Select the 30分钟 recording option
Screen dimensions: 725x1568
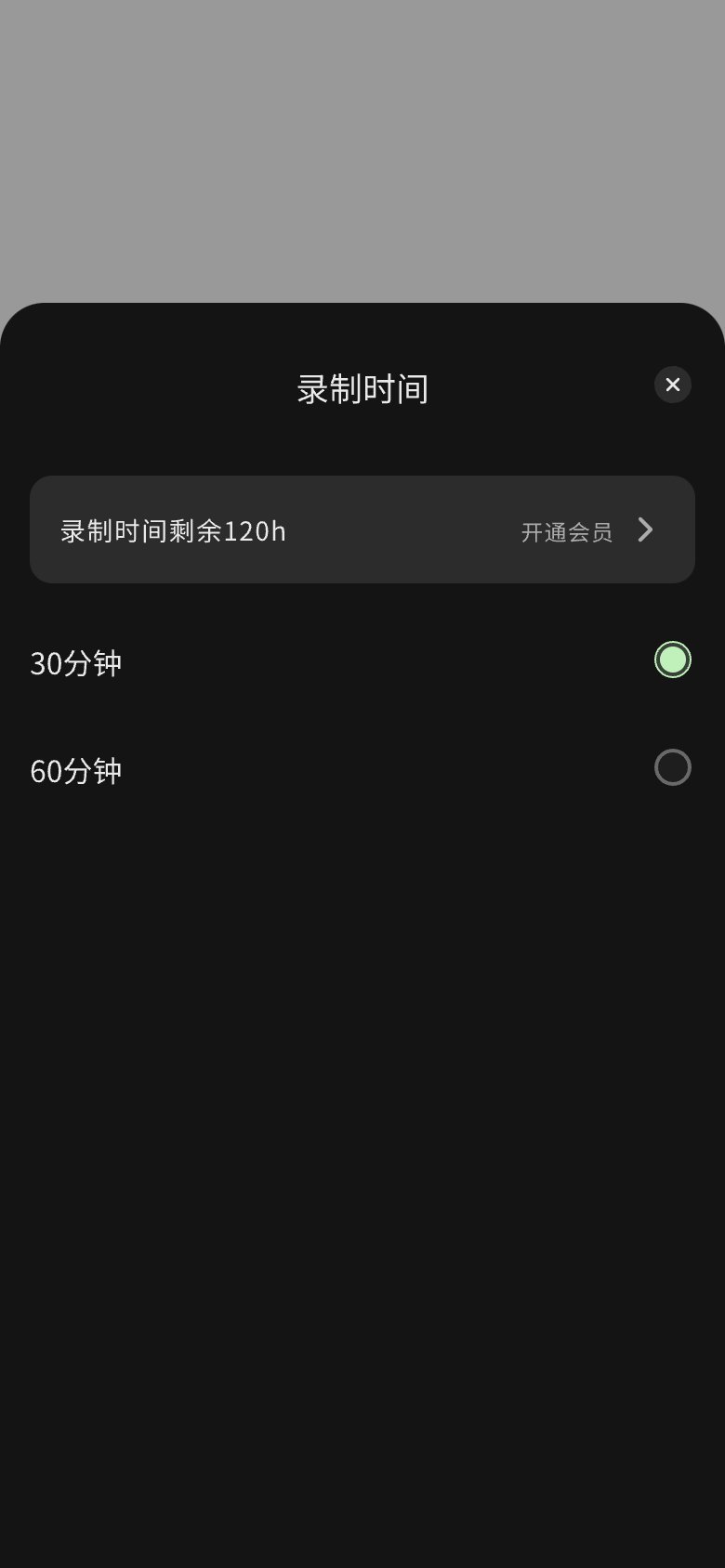pyautogui.click(x=362, y=660)
